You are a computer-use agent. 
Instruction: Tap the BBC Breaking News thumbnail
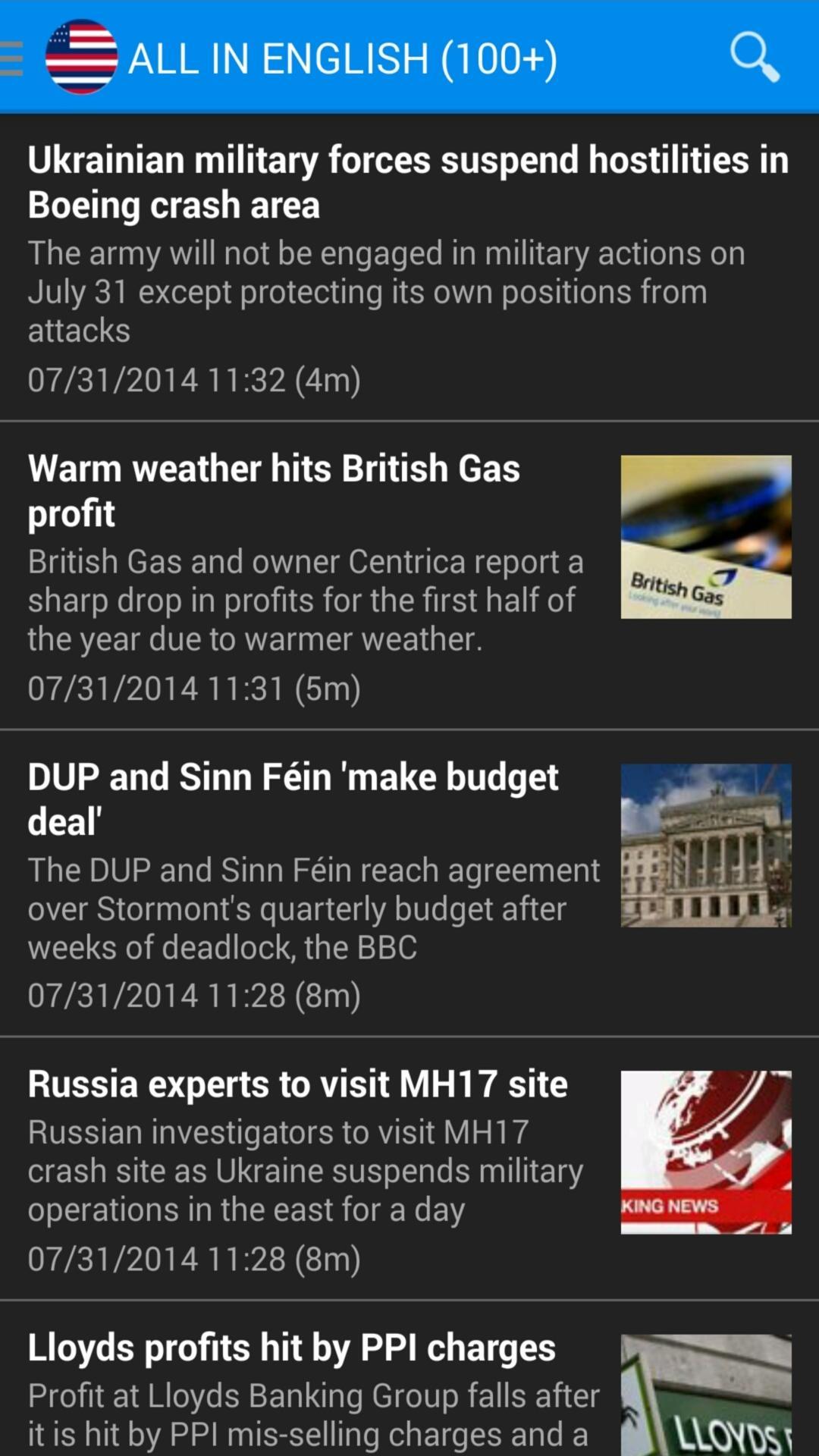pos(705,1151)
